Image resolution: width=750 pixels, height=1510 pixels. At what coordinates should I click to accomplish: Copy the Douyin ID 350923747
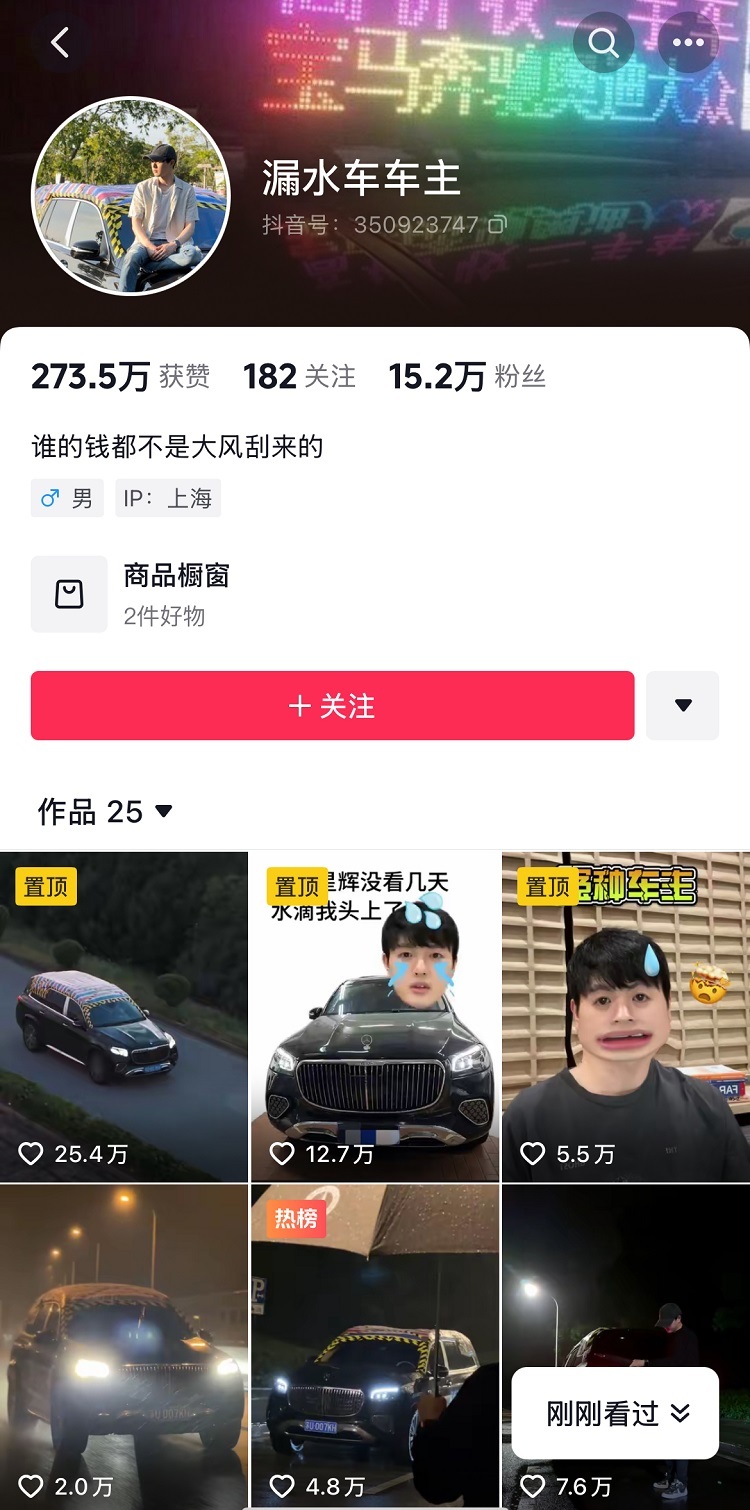pos(497,225)
